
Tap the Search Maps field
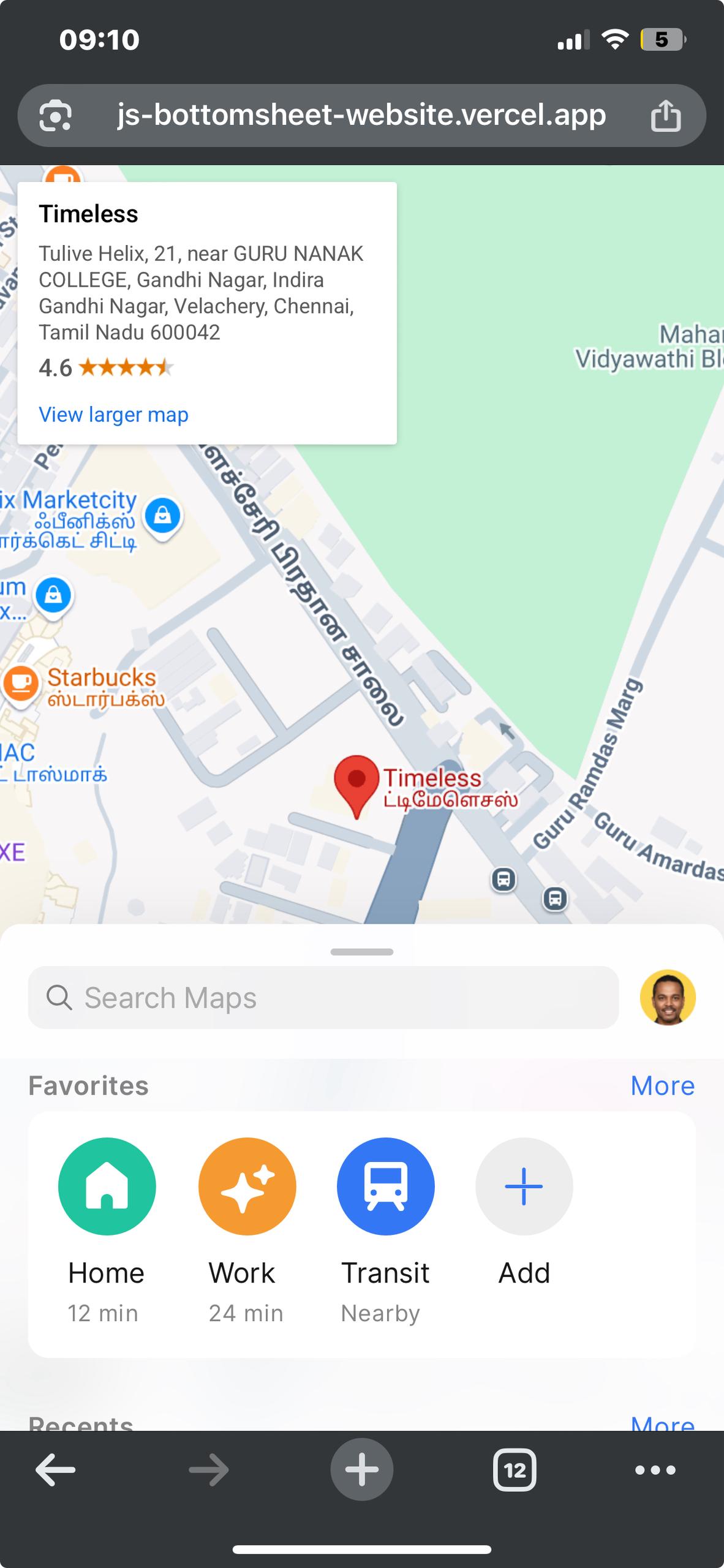pyautogui.click(x=323, y=998)
